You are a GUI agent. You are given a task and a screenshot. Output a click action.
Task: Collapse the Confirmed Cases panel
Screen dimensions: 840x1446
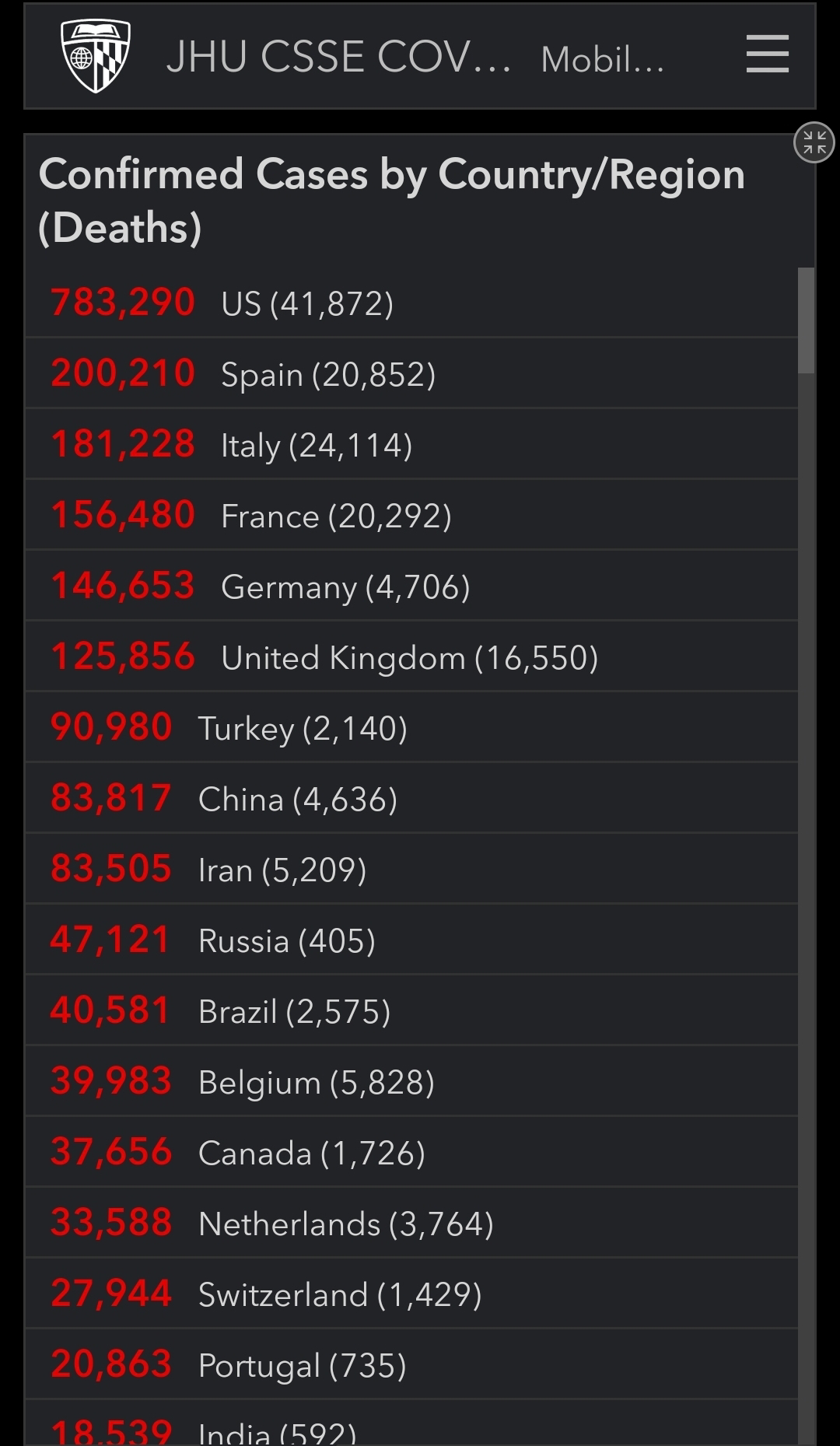(814, 142)
